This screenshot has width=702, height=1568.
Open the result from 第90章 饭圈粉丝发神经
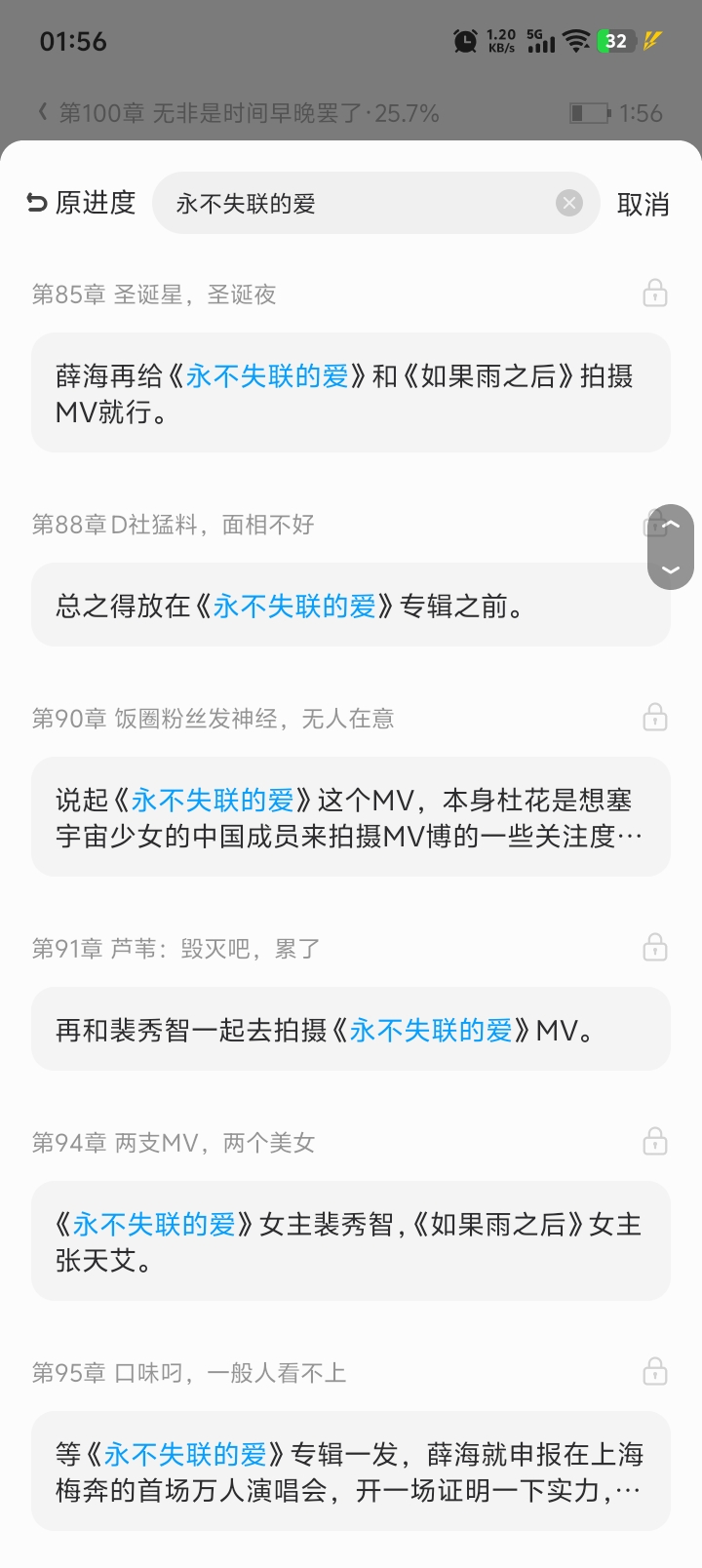351,817
